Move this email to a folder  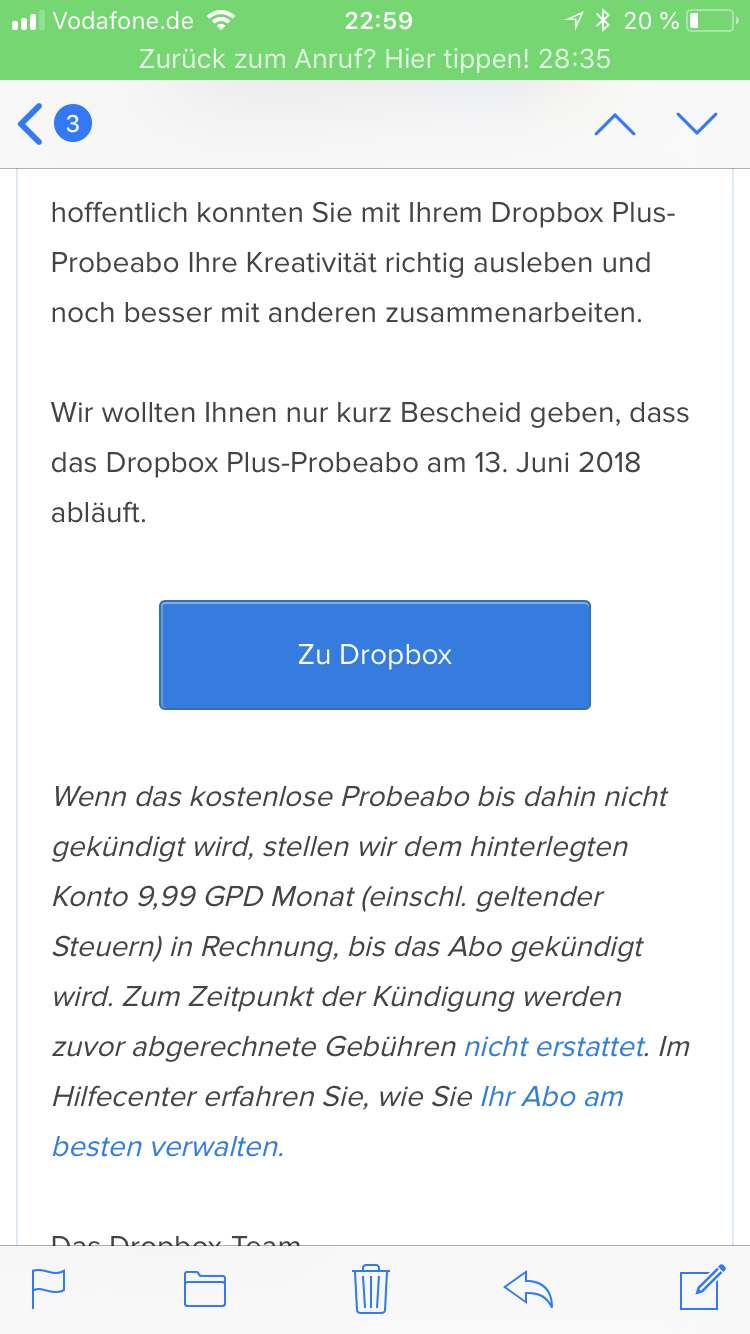(x=205, y=1288)
